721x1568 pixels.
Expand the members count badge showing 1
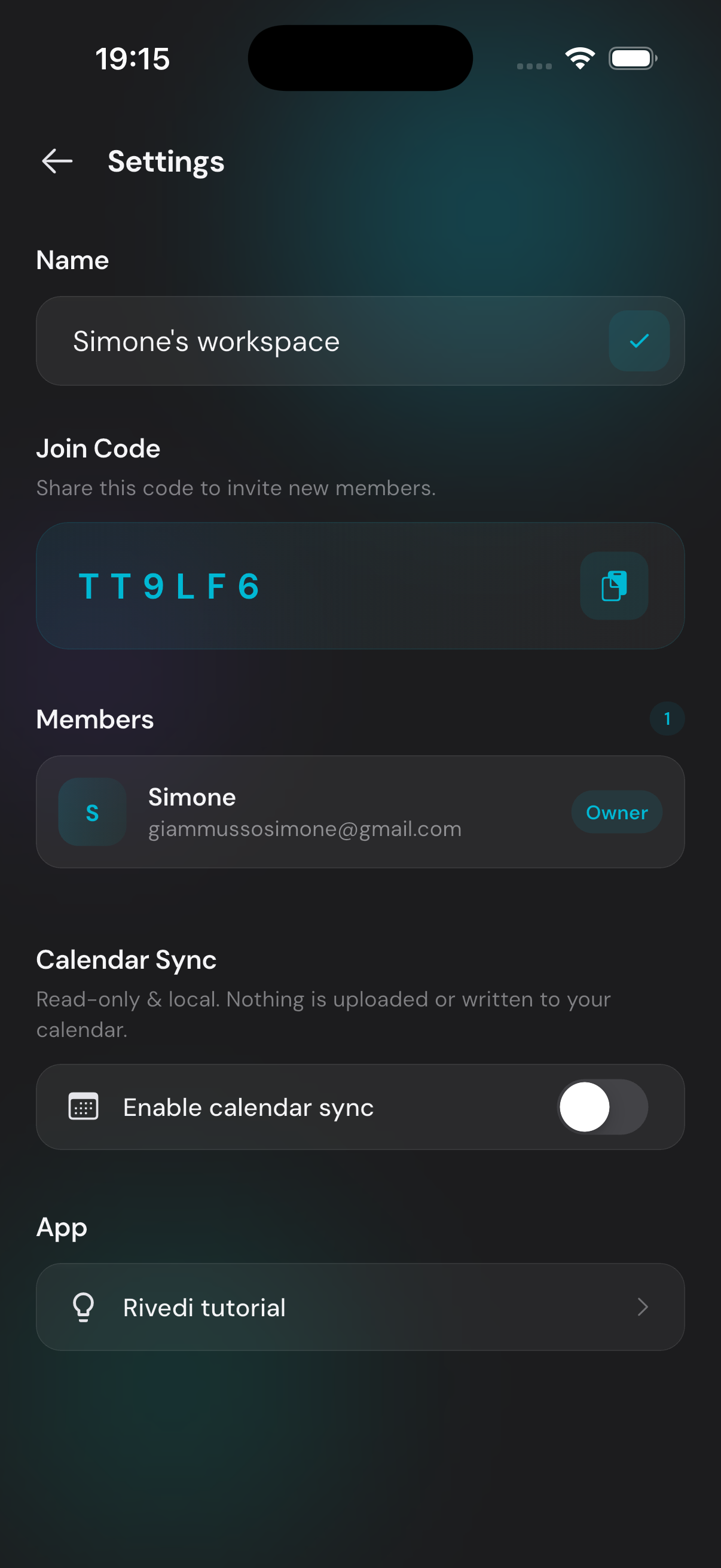pyautogui.click(x=667, y=719)
